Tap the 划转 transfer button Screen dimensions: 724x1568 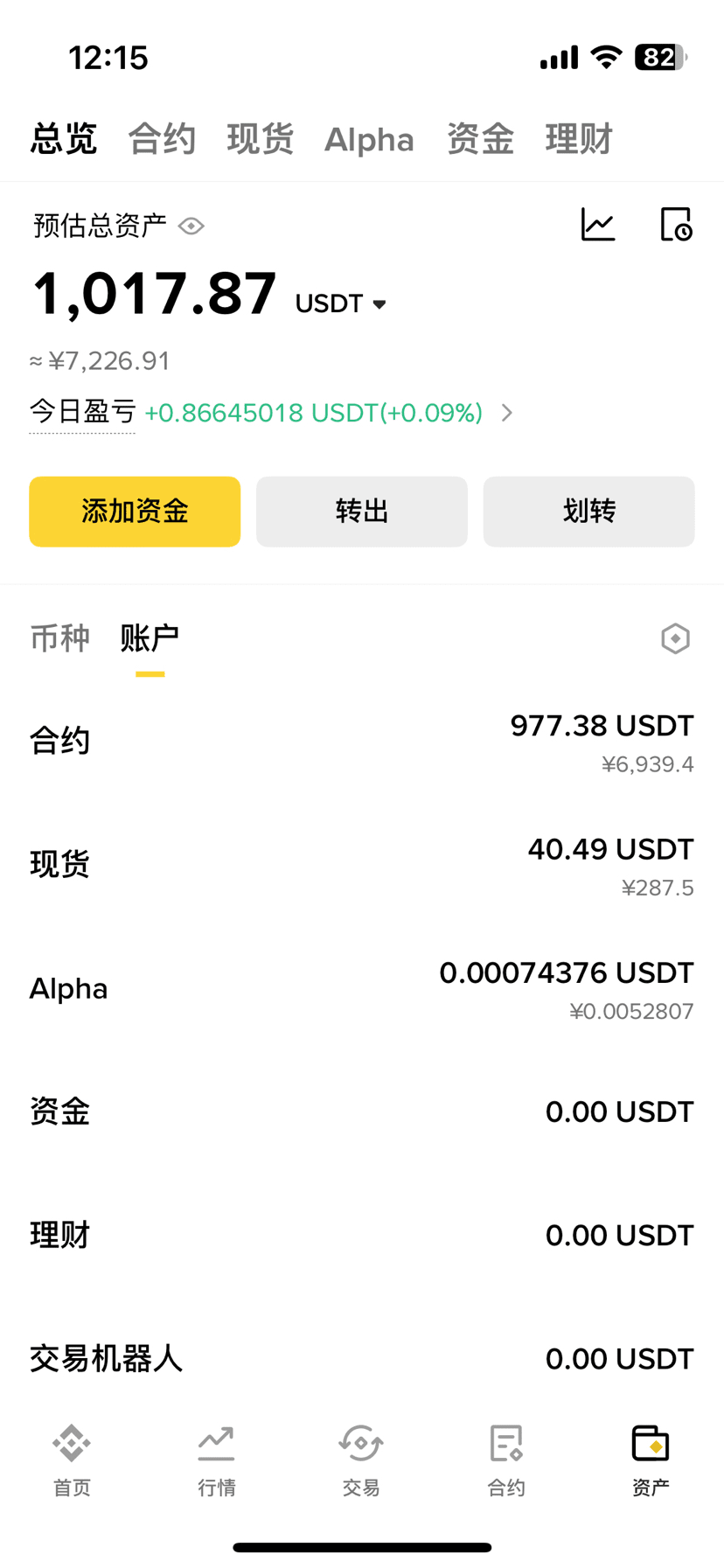[x=588, y=512]
